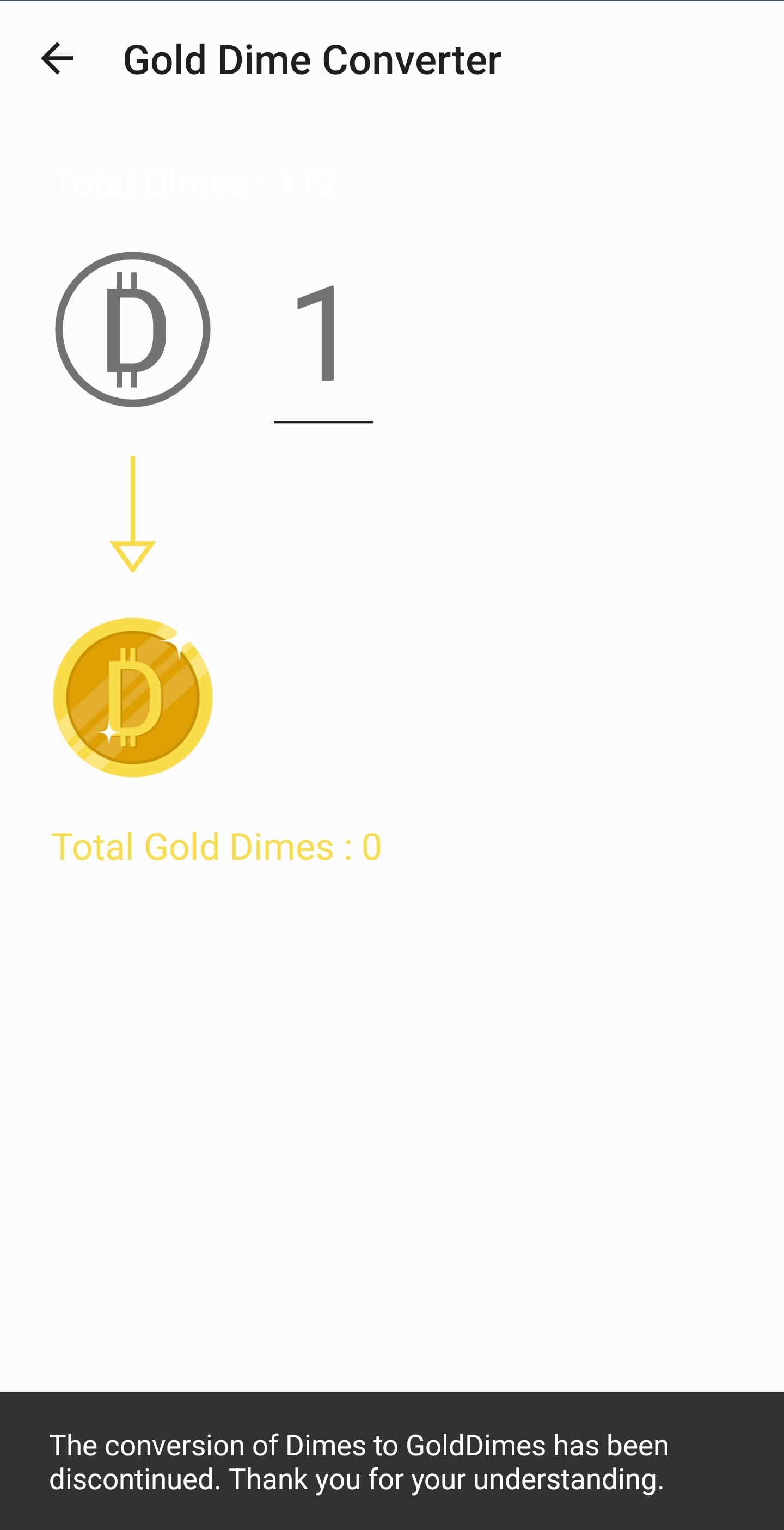Click the Total Gold Dimes : 0 text
The image size is (784, 1530).
[217, 846]
